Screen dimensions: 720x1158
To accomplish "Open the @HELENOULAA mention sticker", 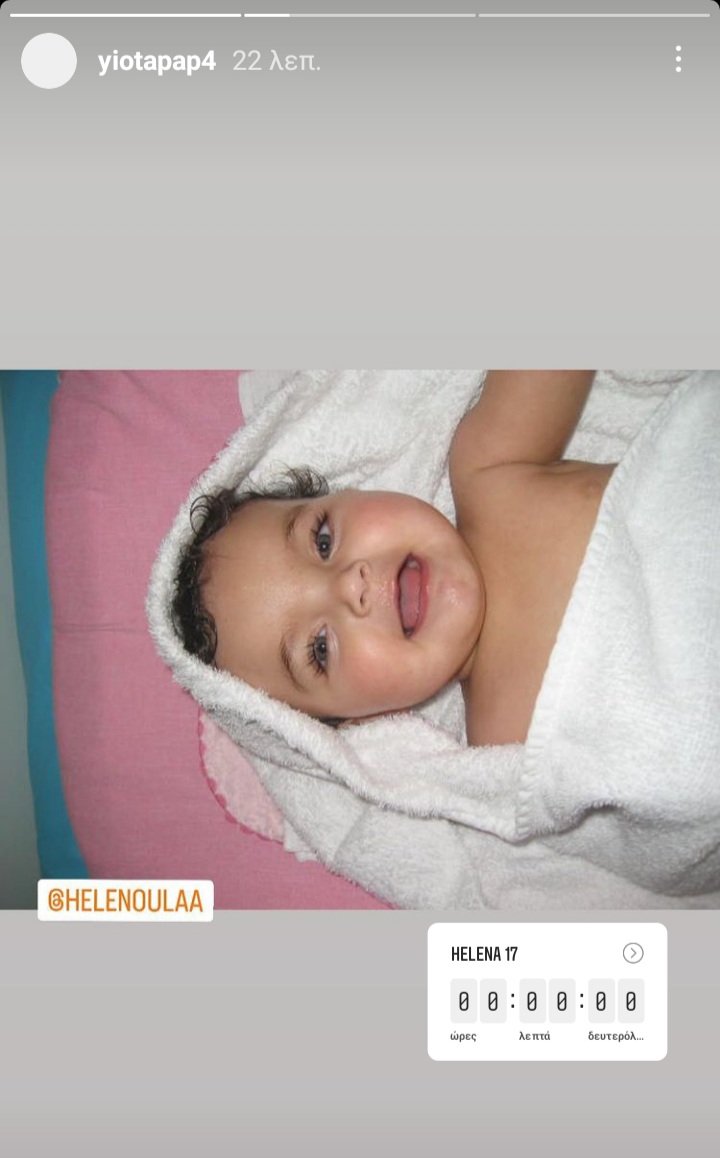I will click(x=126, y=900).
